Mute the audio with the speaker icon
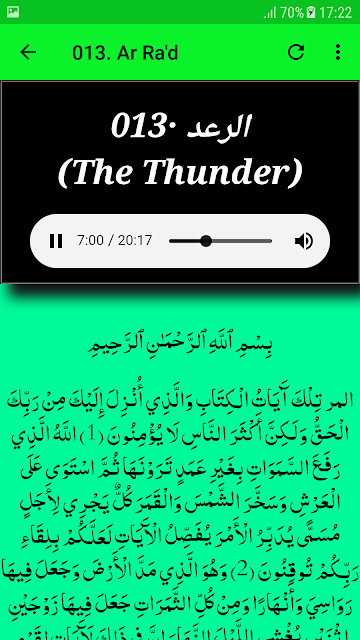The height and width of the screenshot is (640, 360). click(x=304, y=241)
